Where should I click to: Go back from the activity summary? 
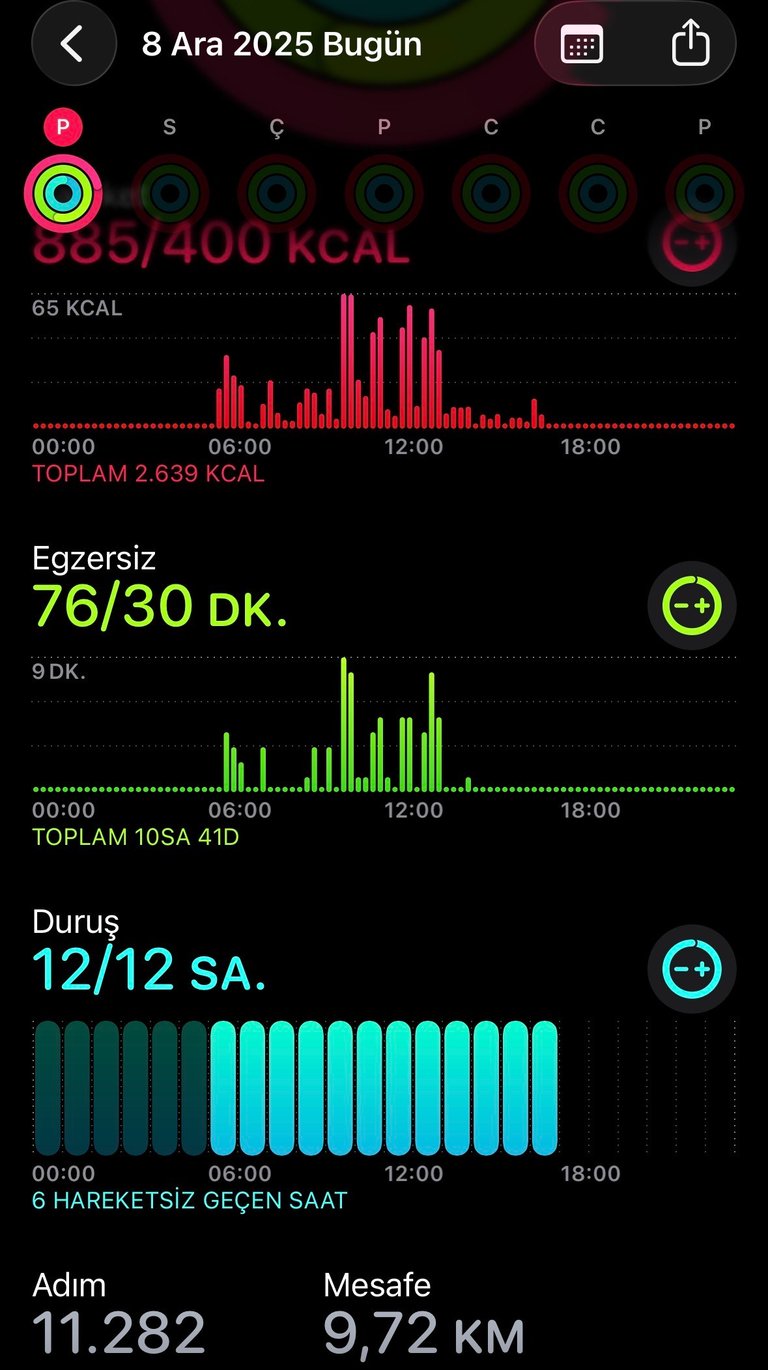point(72,45)
